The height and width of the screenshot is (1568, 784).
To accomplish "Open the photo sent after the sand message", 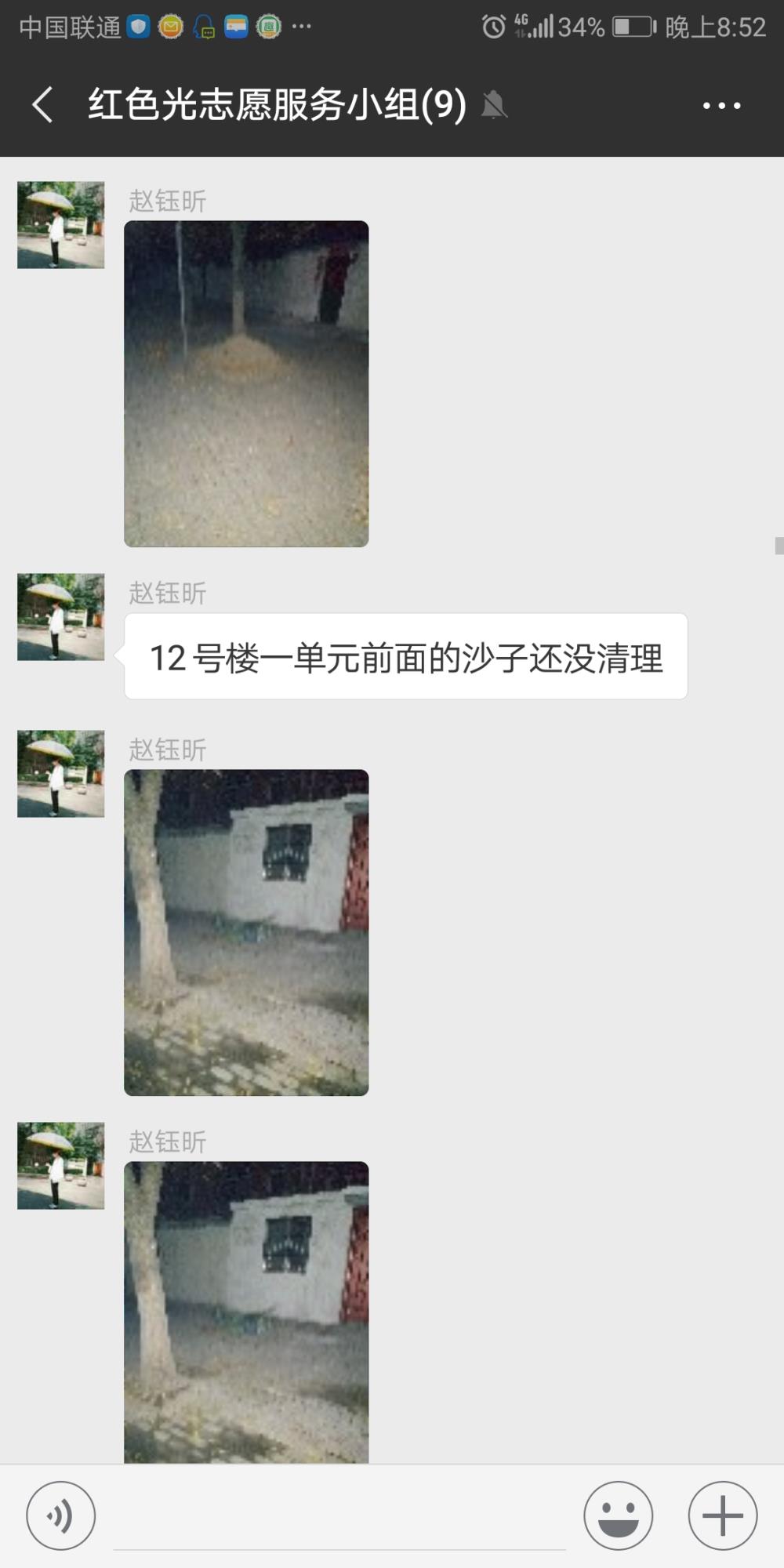I will click(246, 932).
